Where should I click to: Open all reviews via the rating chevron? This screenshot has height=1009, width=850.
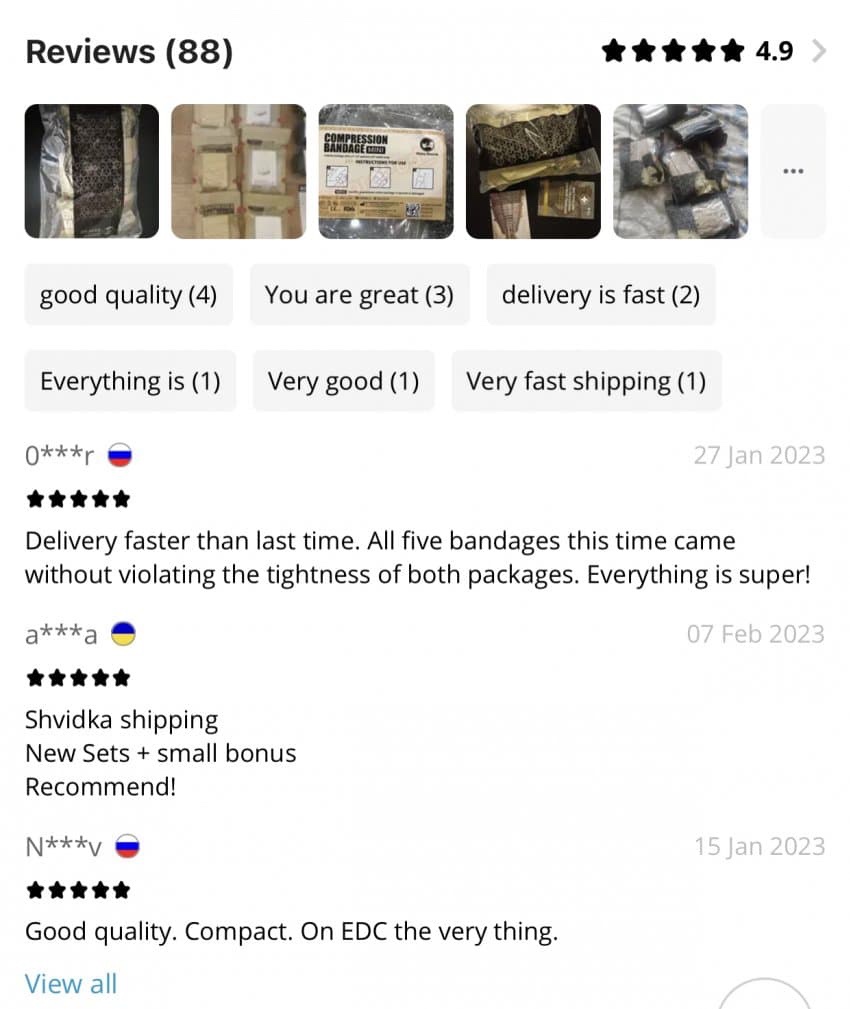click(819, 51)
